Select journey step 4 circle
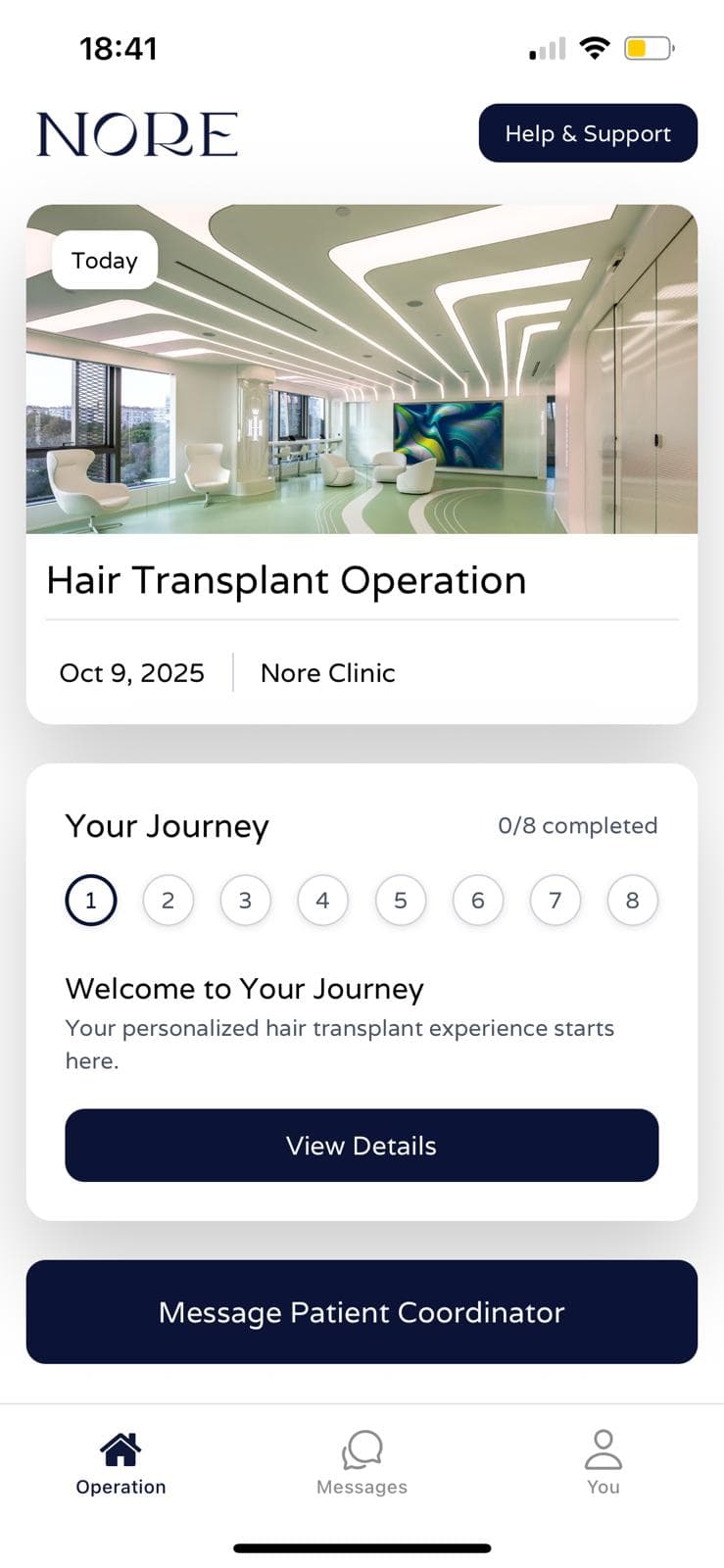The width and height of the screenshot is (724, 1568). [x=322, y=900]
